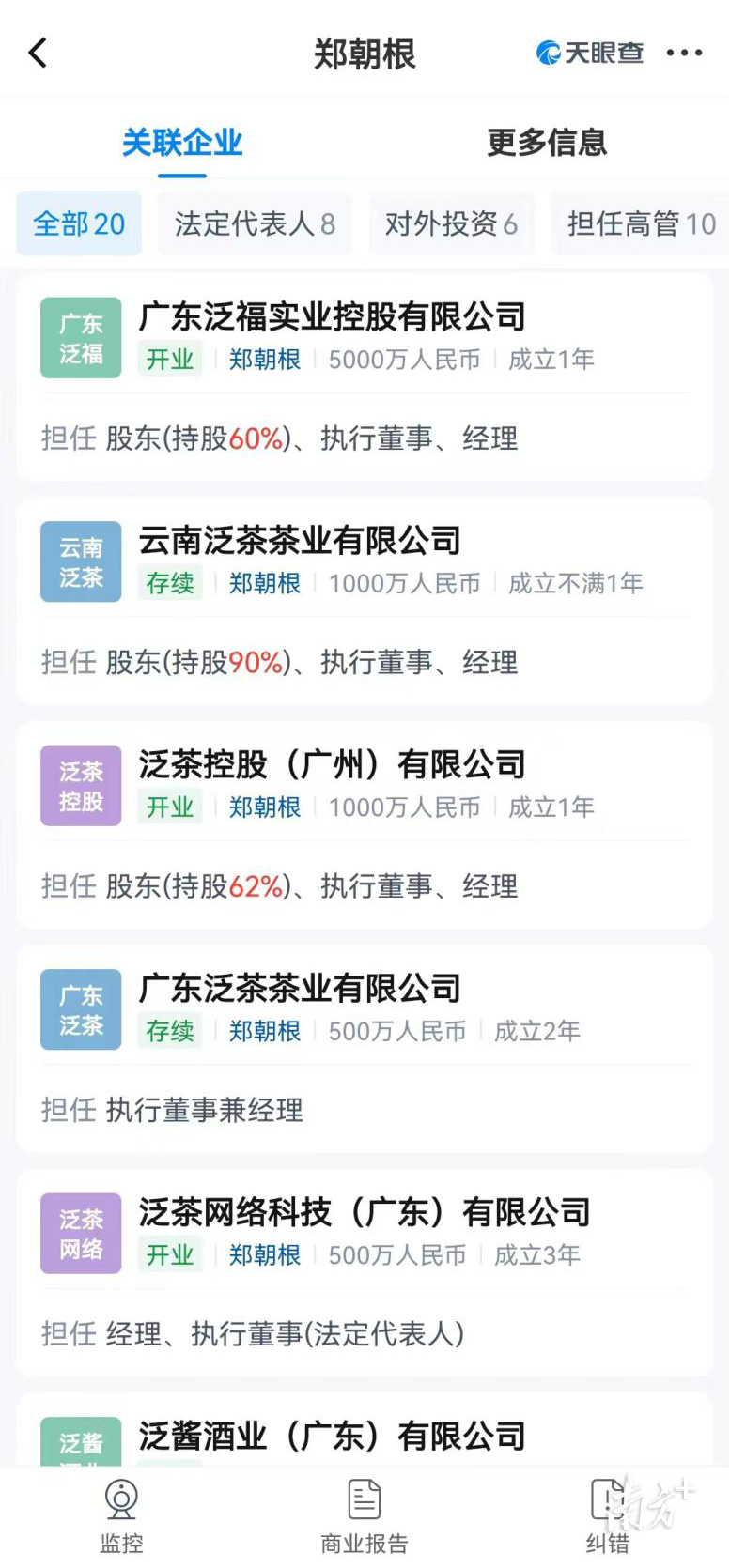The height and width of the screenshot is (1568, 730).
Task: Select the 全部 20 filter chip
Action: (x=79, y=224)
